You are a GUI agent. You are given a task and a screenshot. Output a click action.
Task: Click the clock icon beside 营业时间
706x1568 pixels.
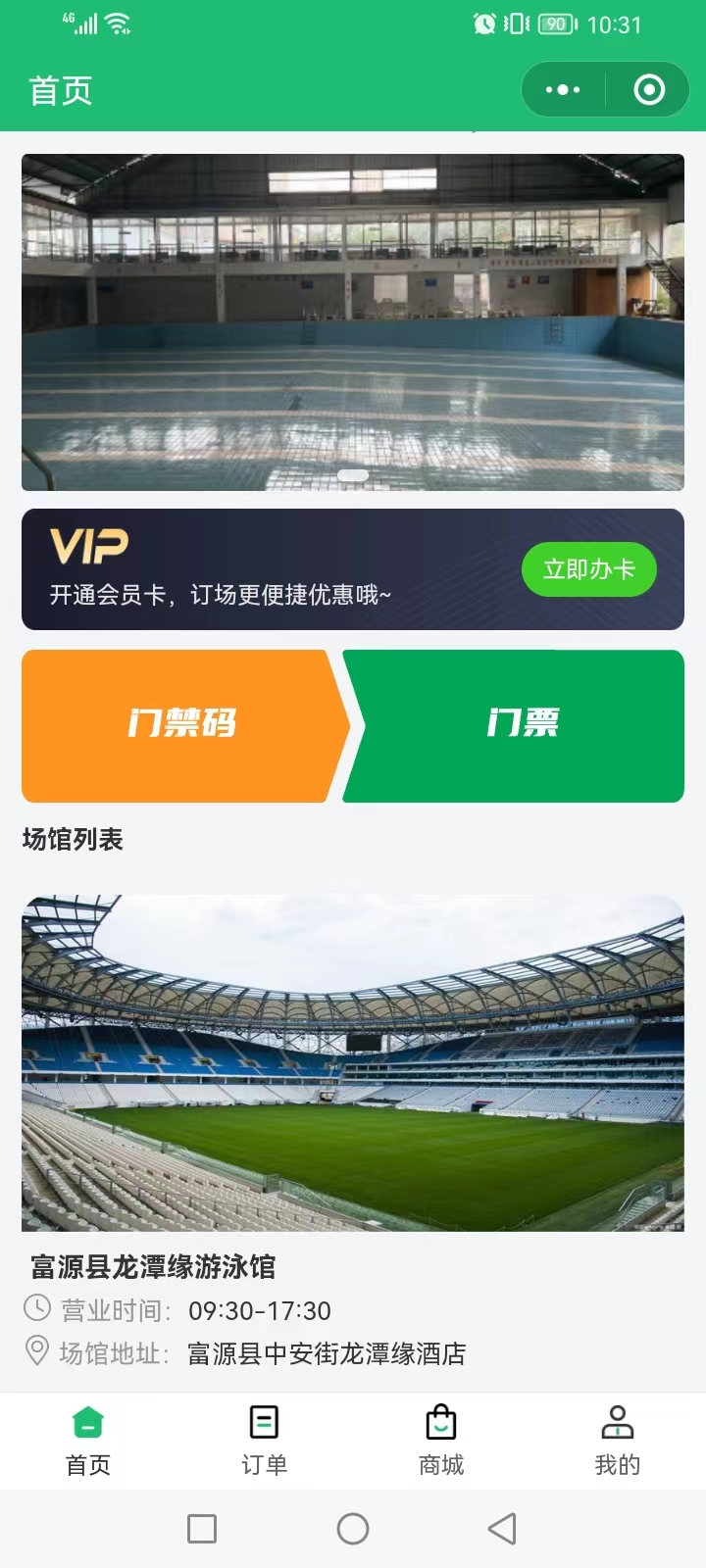[x=35, y=1310]
